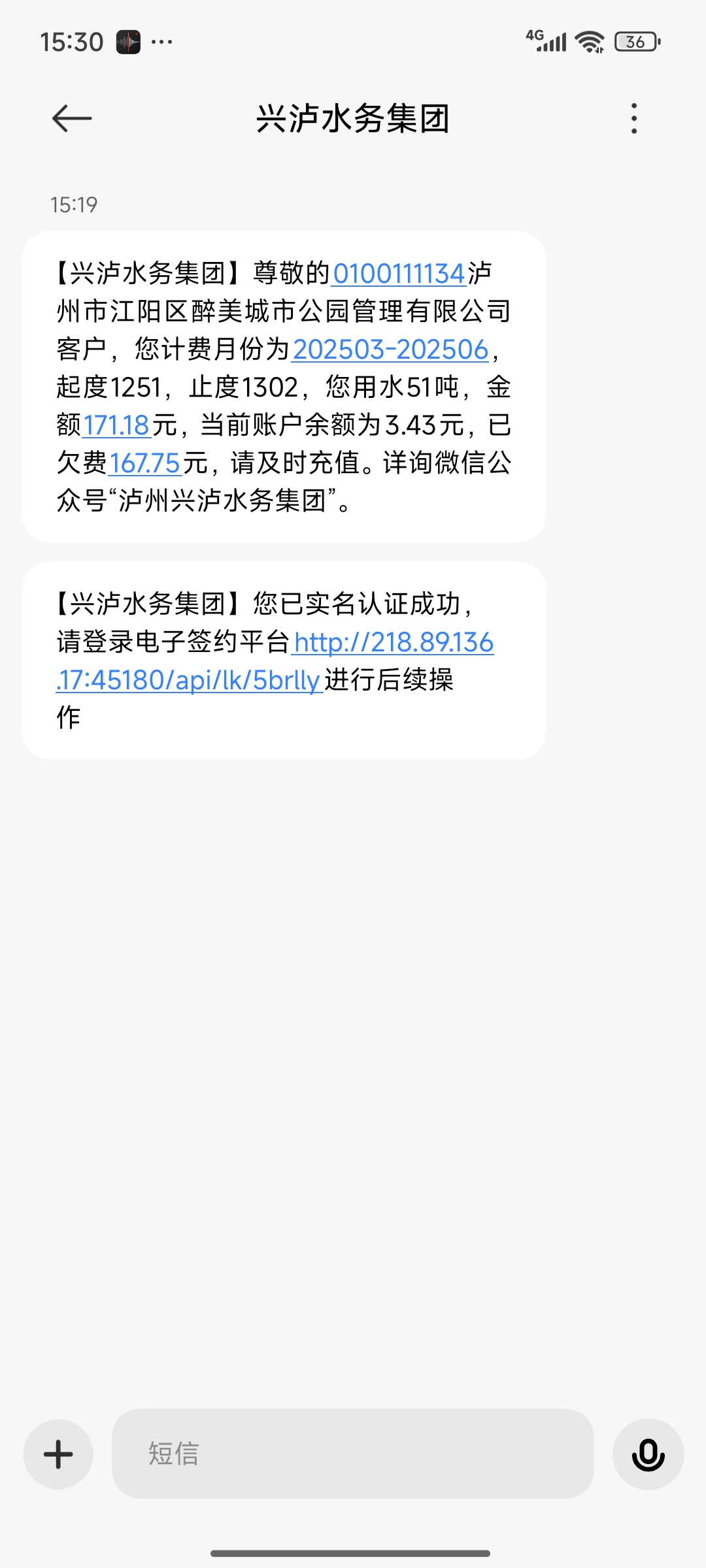Open the http://218.89.136.17 signing platform link
Viewport: 706px width, 1568px height.
275,661
